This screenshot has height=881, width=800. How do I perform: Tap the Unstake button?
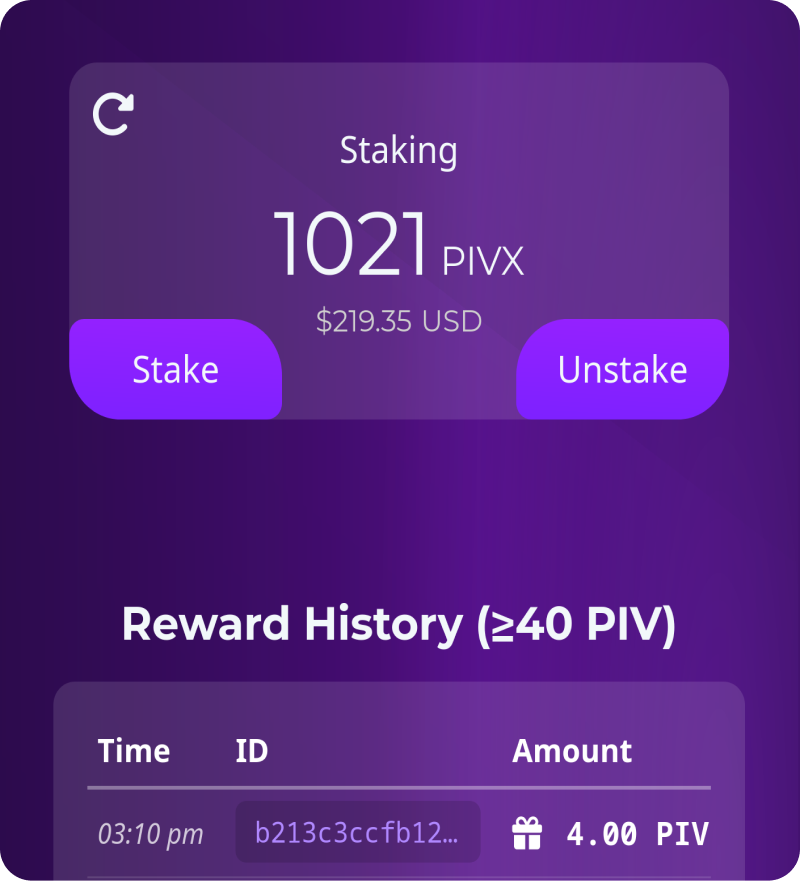click(622, 369)
